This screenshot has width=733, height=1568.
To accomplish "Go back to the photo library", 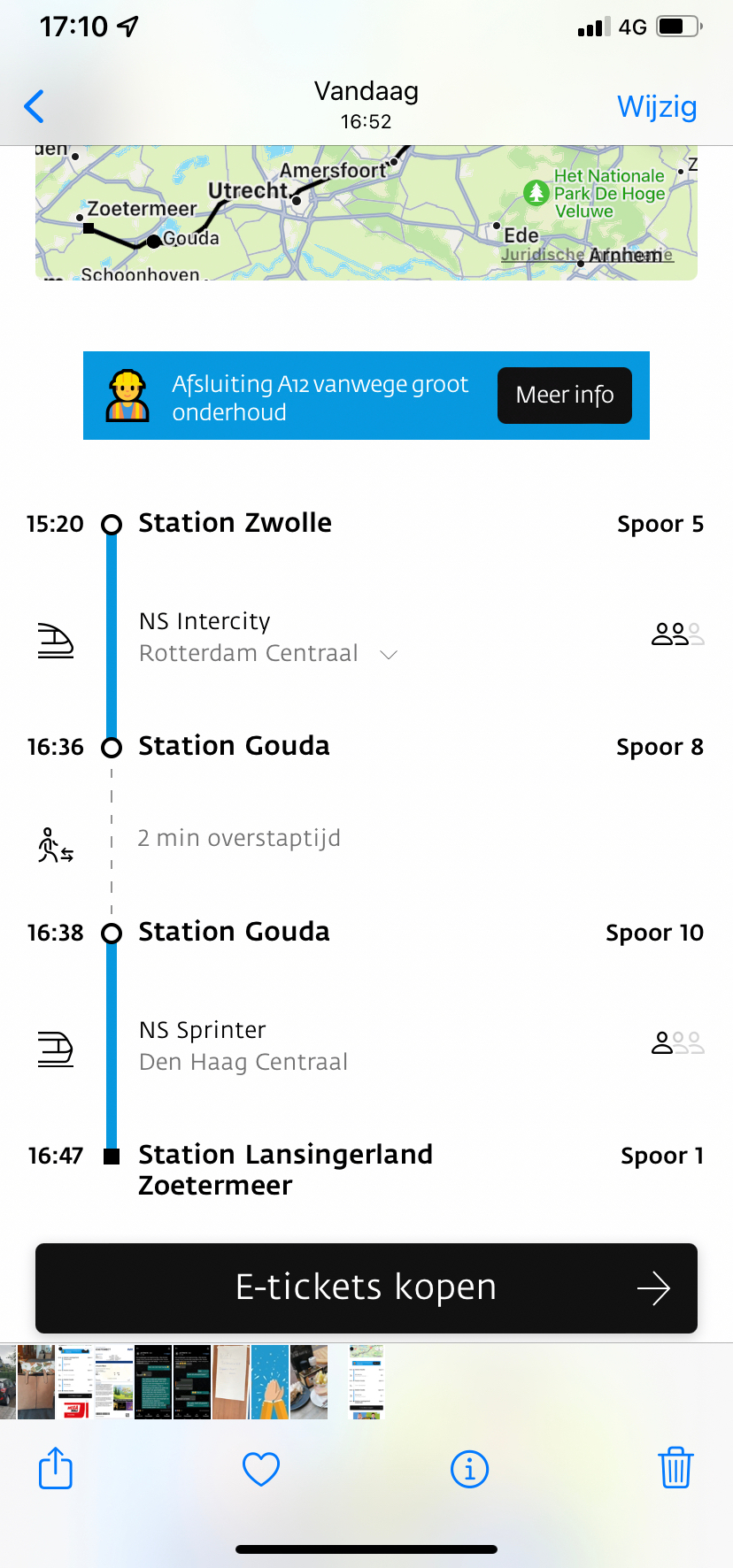I will tap(35, 106).
